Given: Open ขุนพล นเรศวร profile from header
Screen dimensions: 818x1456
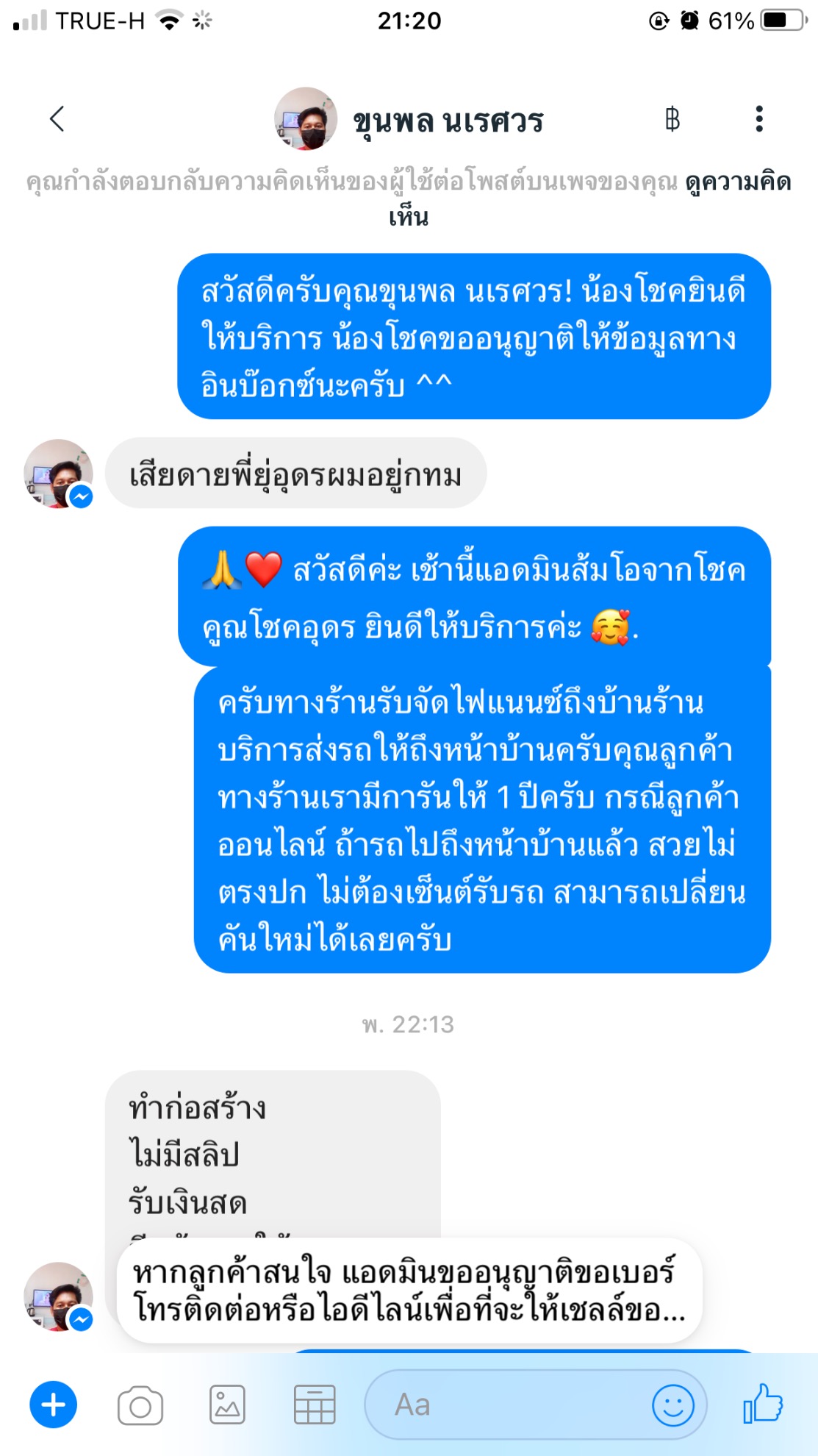Looking at the screenshot, I should [448, 121].
